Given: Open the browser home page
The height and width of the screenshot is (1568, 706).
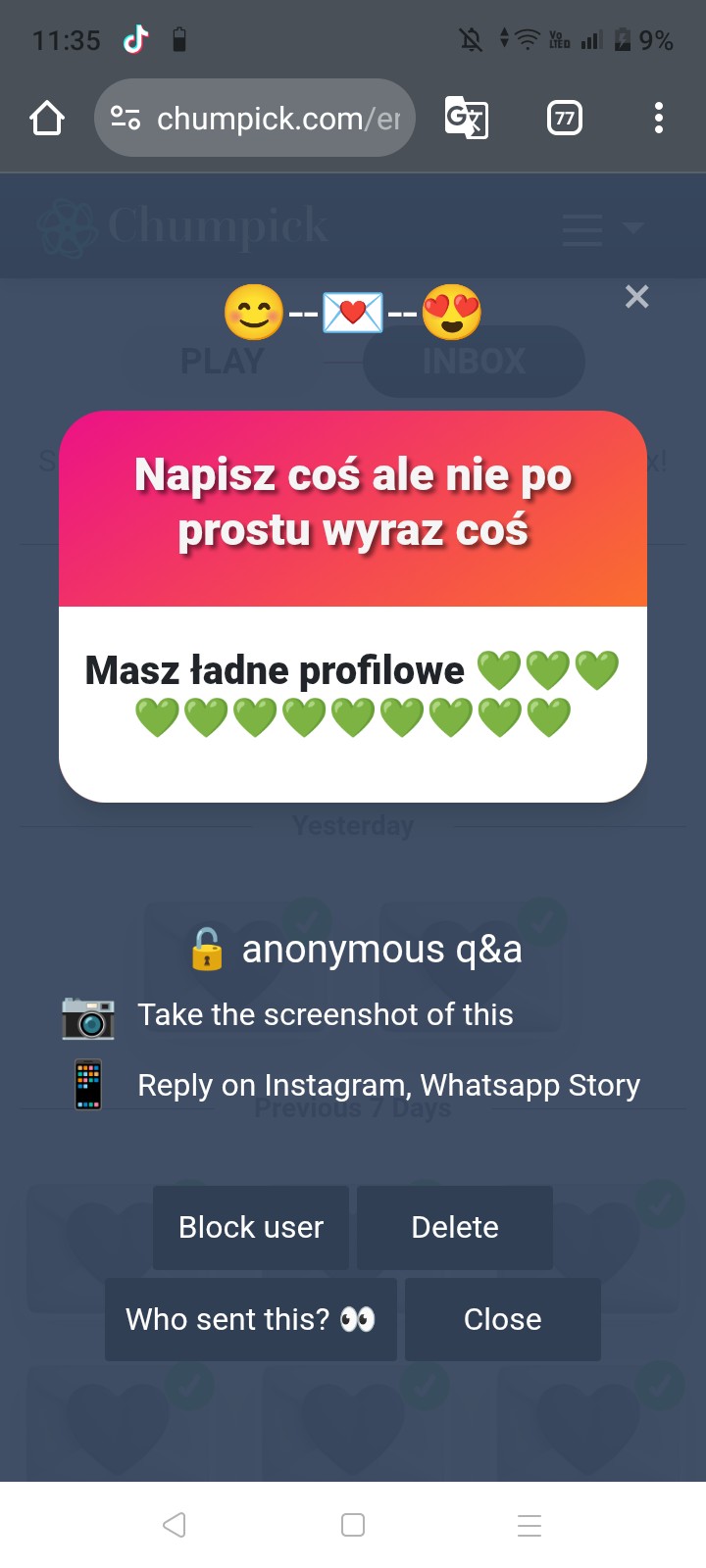Looking at the screenshot, I should (x=47, y=119).
